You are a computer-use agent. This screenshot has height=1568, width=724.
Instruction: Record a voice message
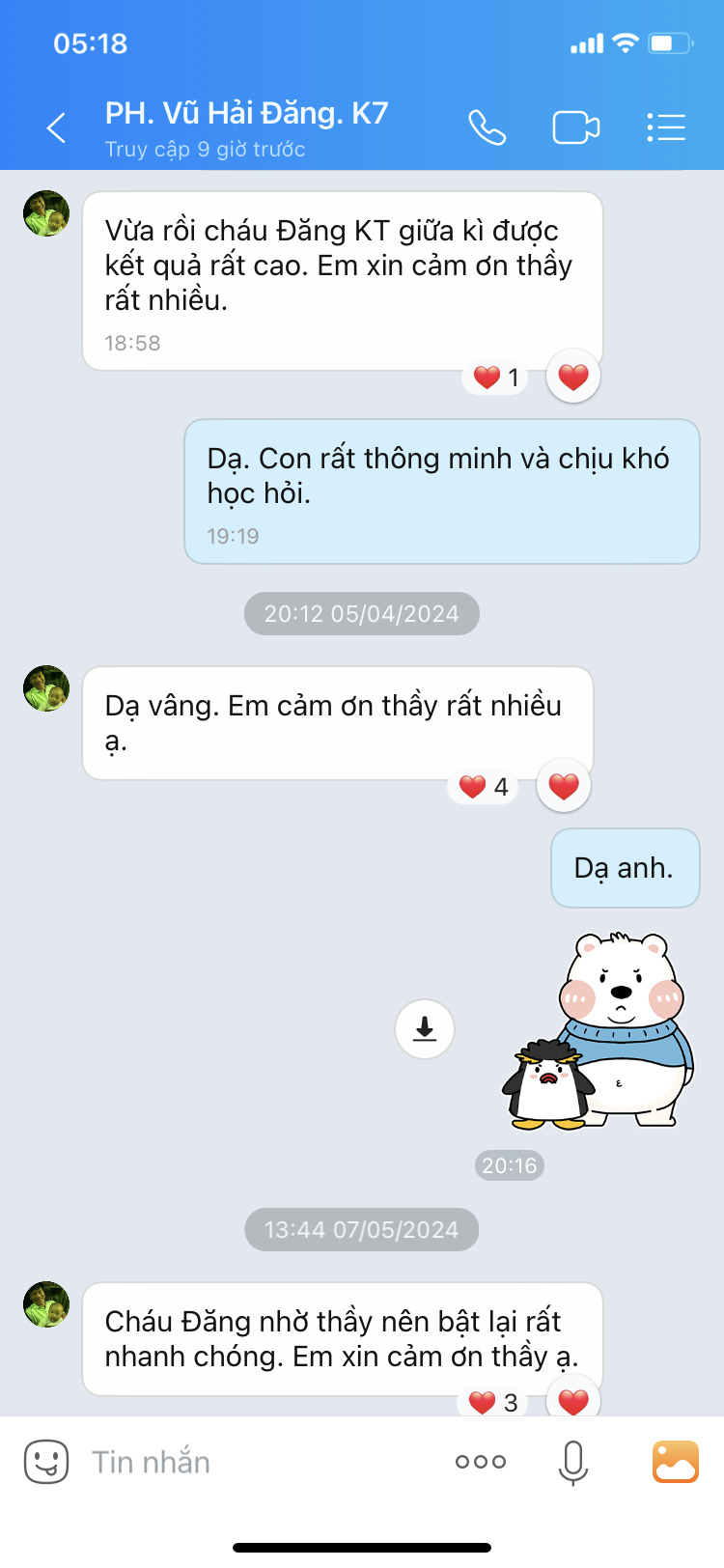573,1462
